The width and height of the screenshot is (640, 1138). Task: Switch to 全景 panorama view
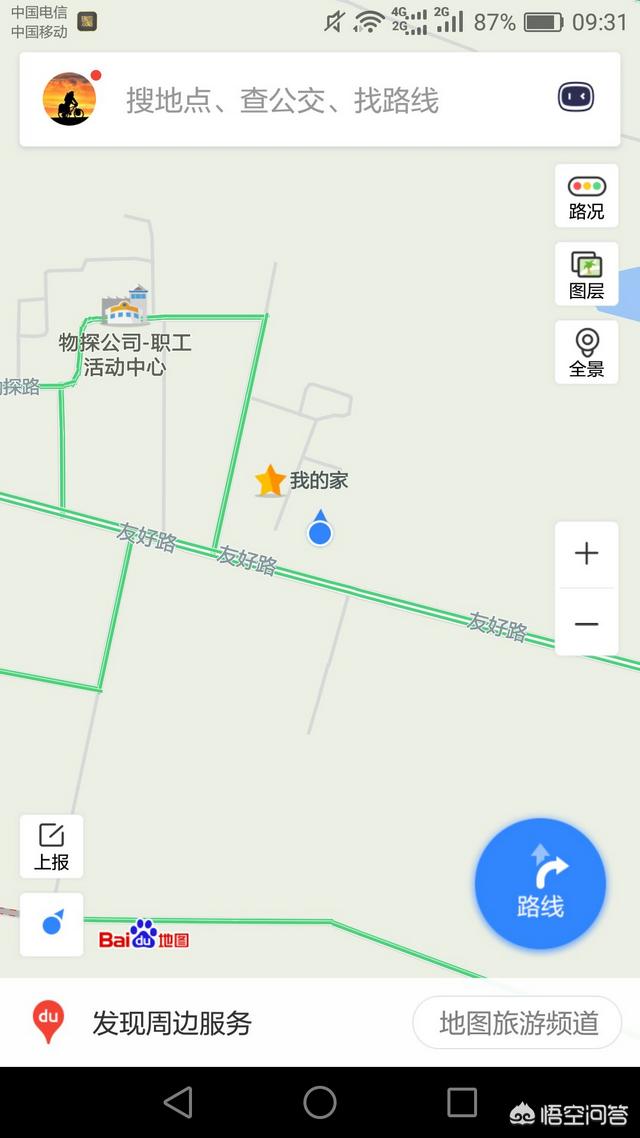(586, 353)
